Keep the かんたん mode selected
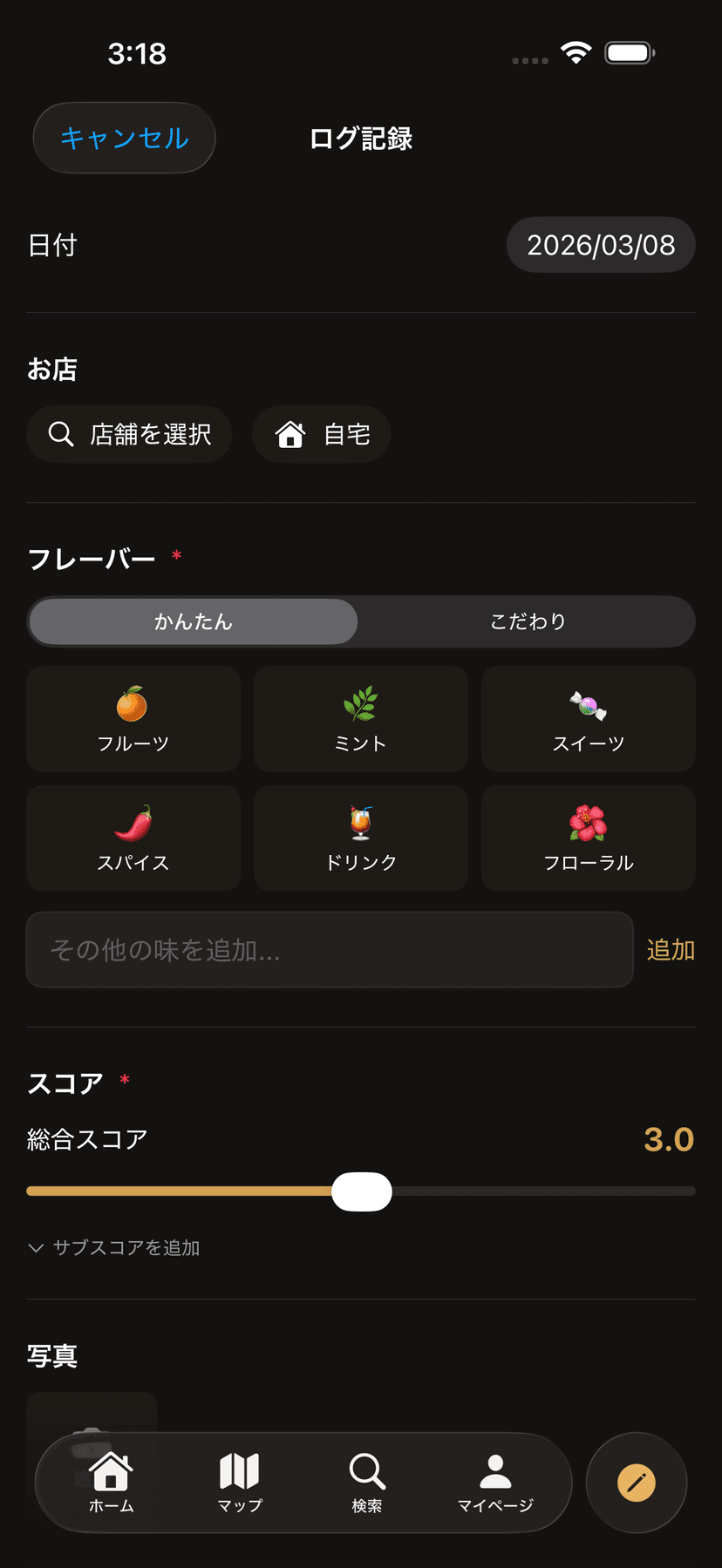 tap(193, 621)
